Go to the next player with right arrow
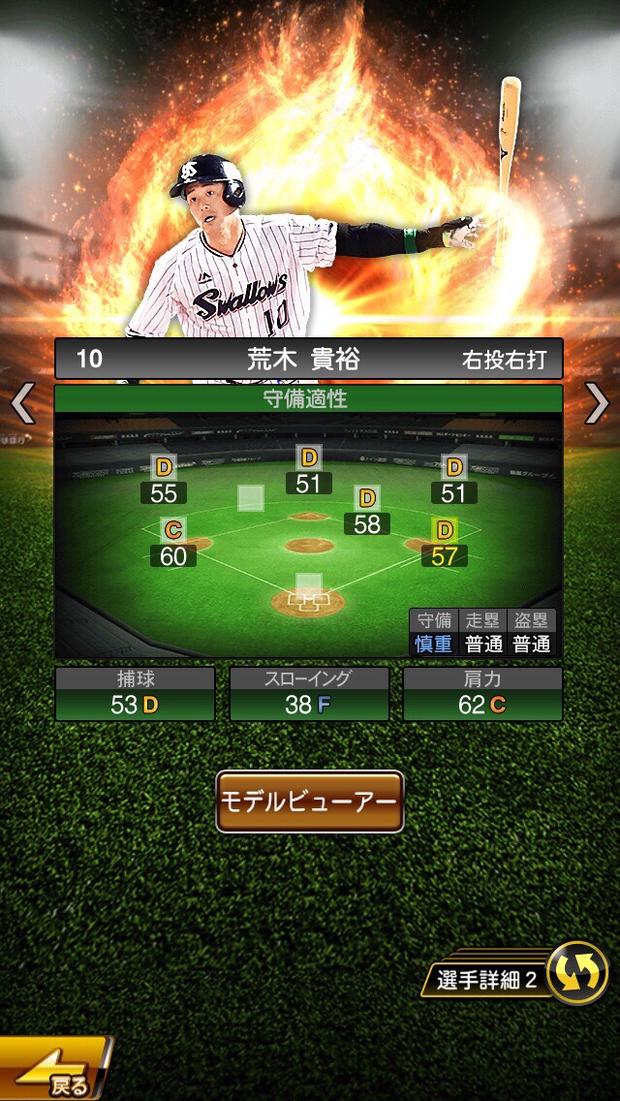This screenshot has width=620, height=1101. tap(597, 402)
